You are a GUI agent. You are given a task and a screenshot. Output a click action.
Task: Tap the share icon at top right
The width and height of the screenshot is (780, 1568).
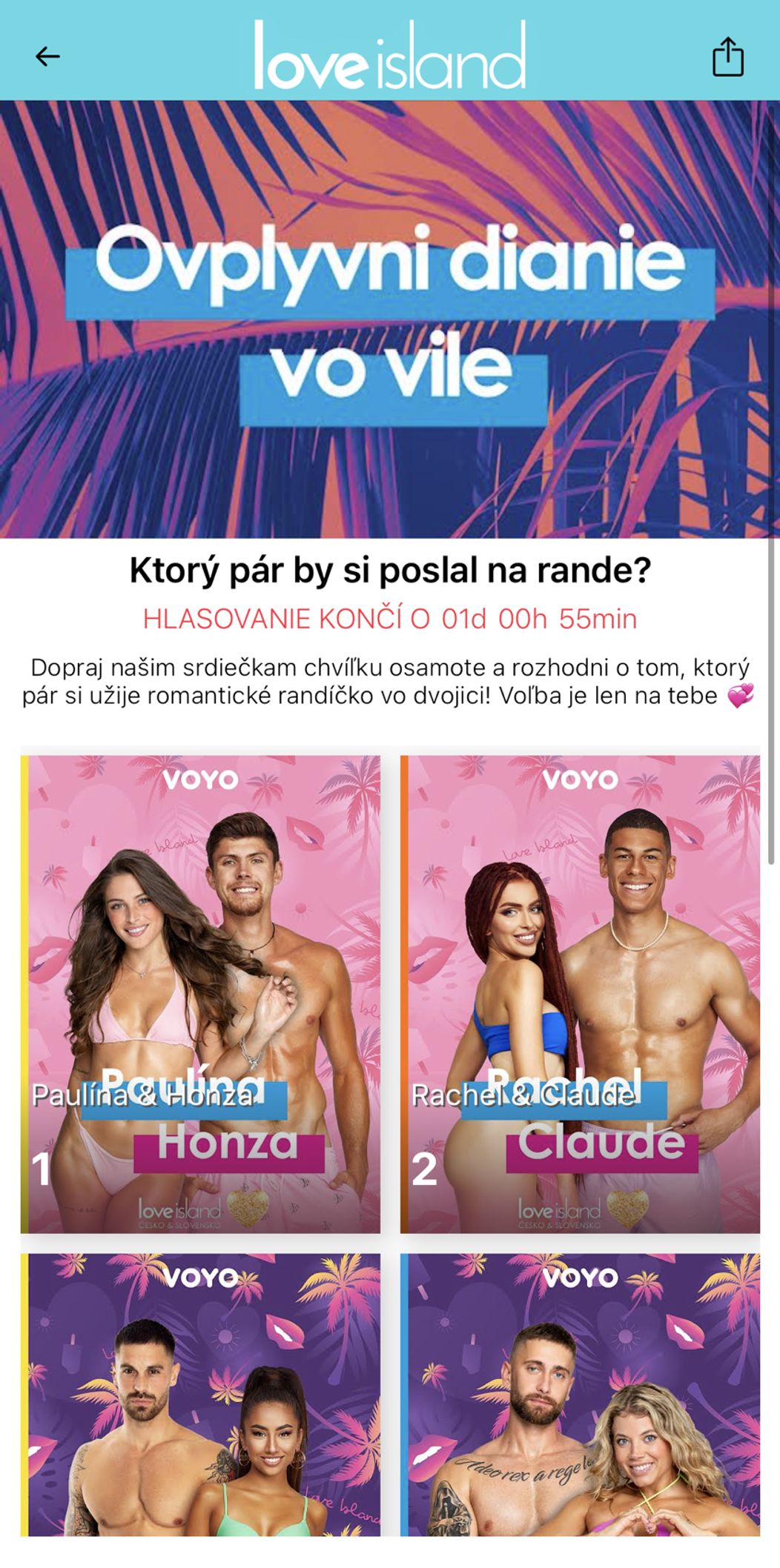pos(729,58)
